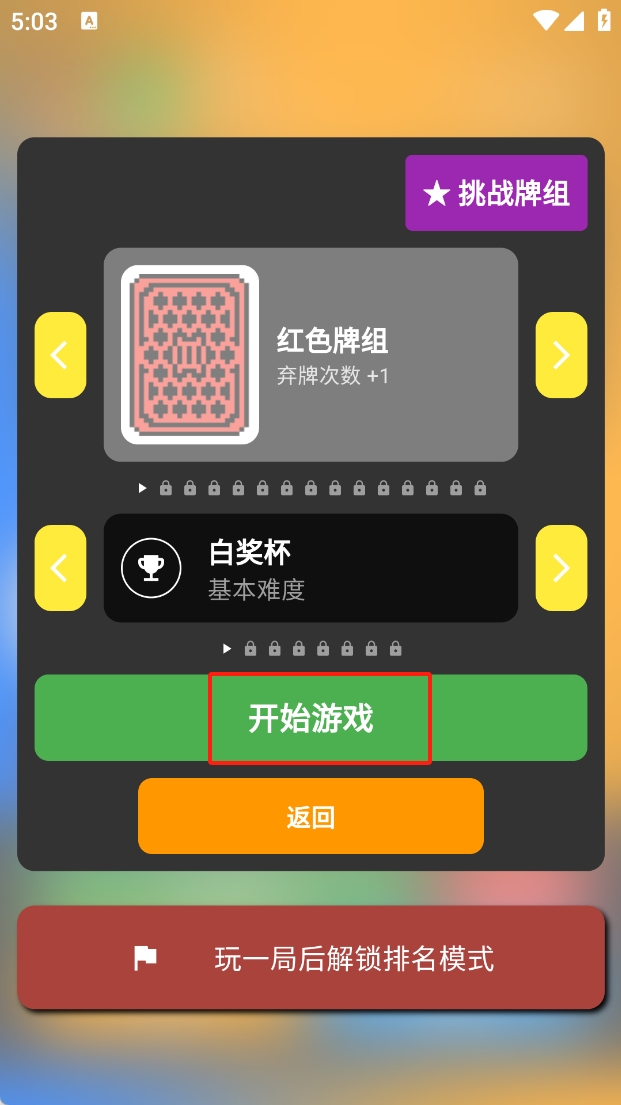621x1105 pixels.
Task: Go to previous deck from 红色牌组
Action: point(60,355)
